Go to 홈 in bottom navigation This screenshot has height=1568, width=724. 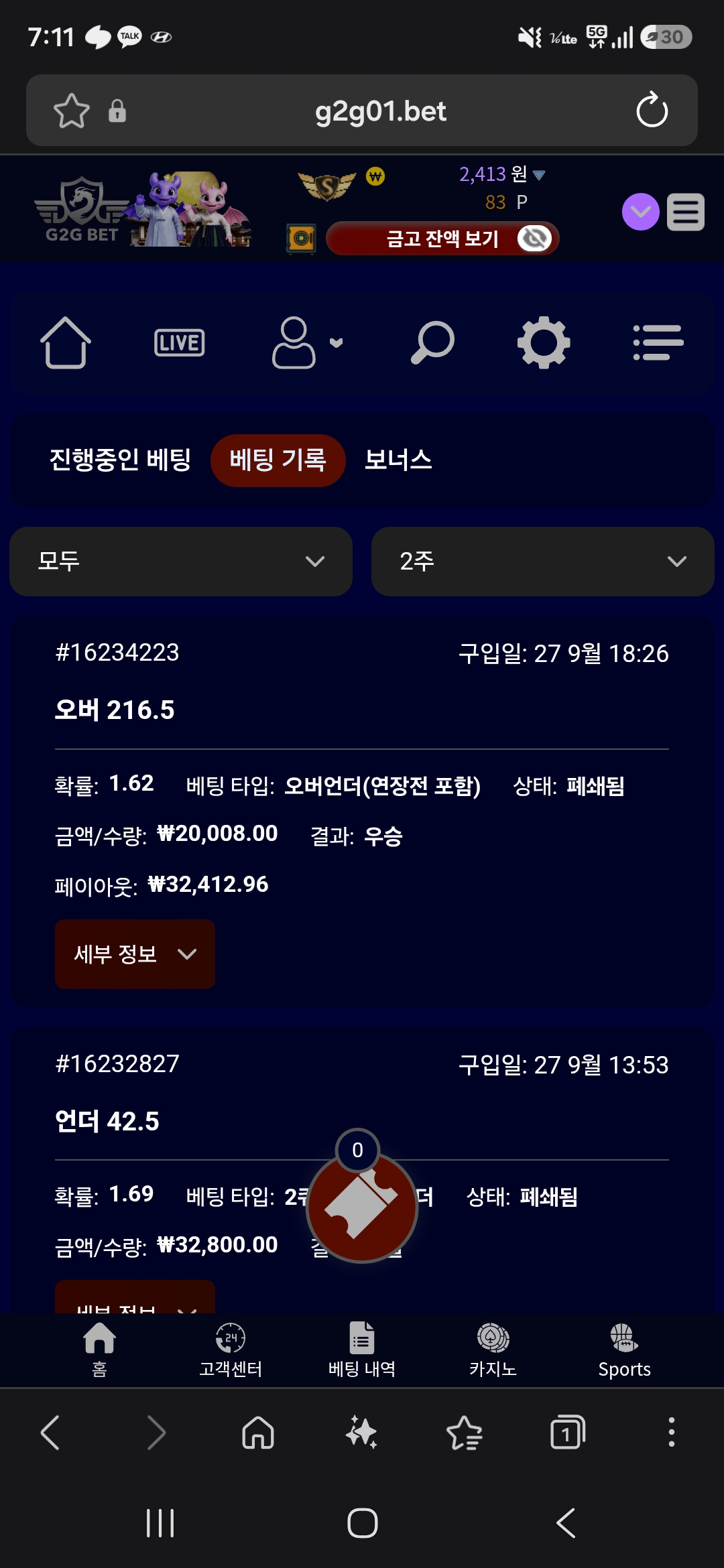coord(99,1350)
